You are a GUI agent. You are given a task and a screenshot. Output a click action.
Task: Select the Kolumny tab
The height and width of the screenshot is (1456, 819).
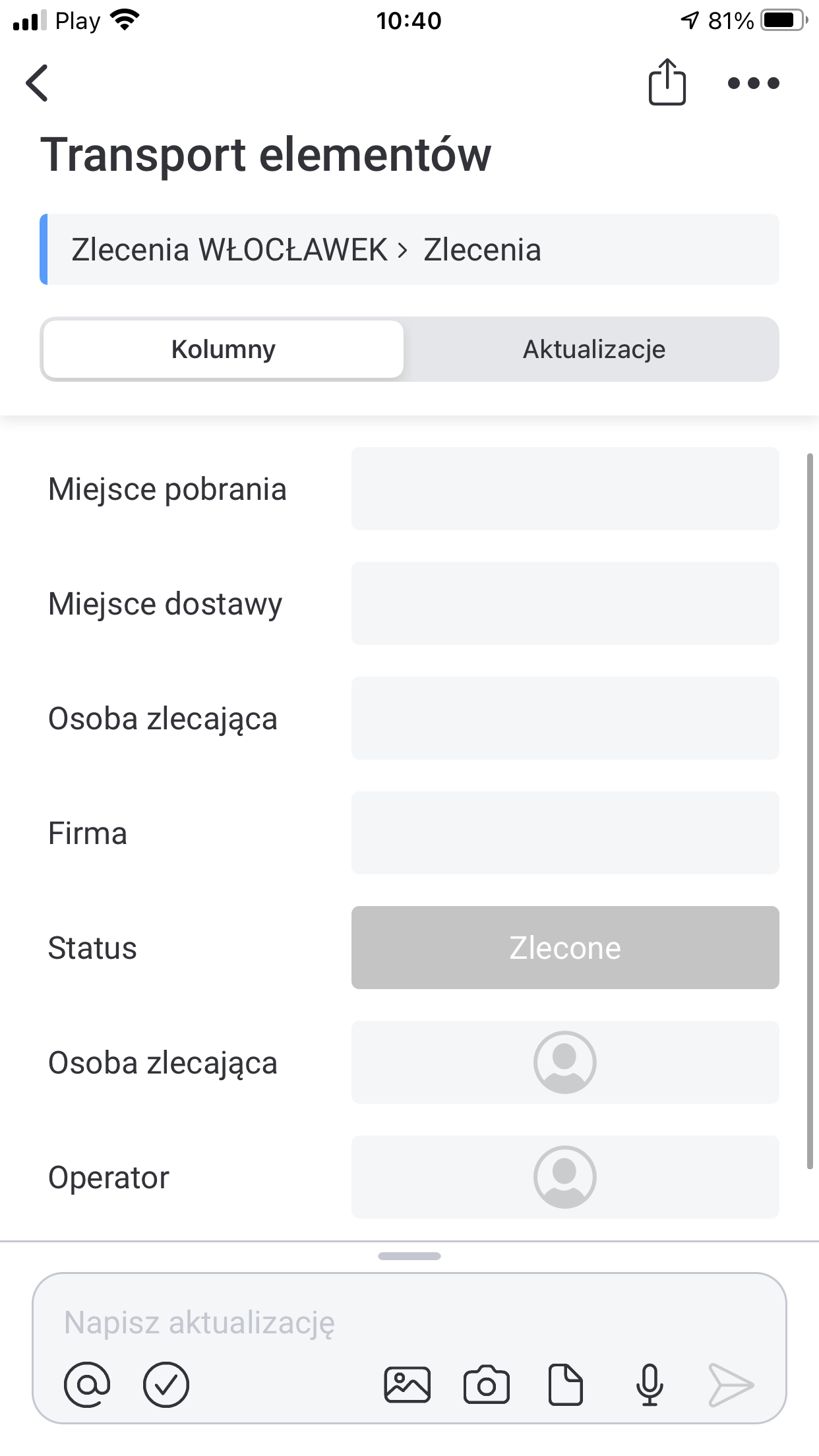[x=223, y=349]
